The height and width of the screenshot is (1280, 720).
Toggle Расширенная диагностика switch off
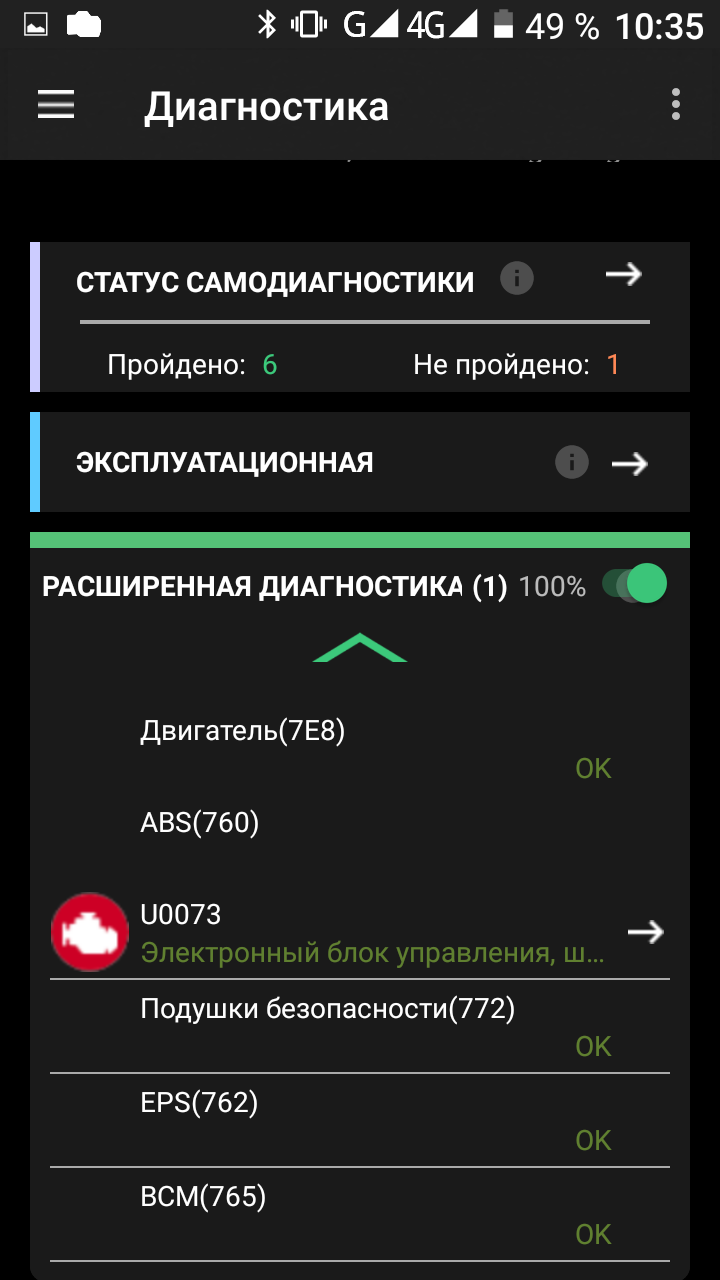tap(637, 584)
